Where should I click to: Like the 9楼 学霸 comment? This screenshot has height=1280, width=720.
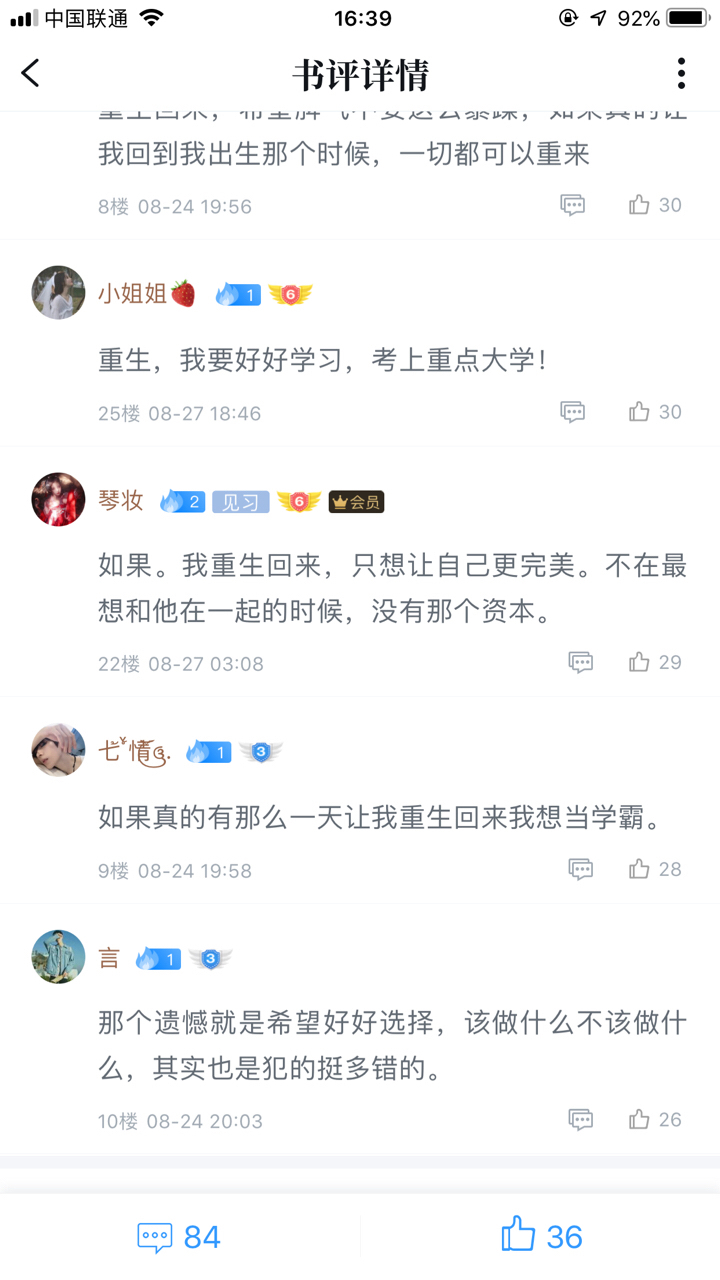coord(640,869)
